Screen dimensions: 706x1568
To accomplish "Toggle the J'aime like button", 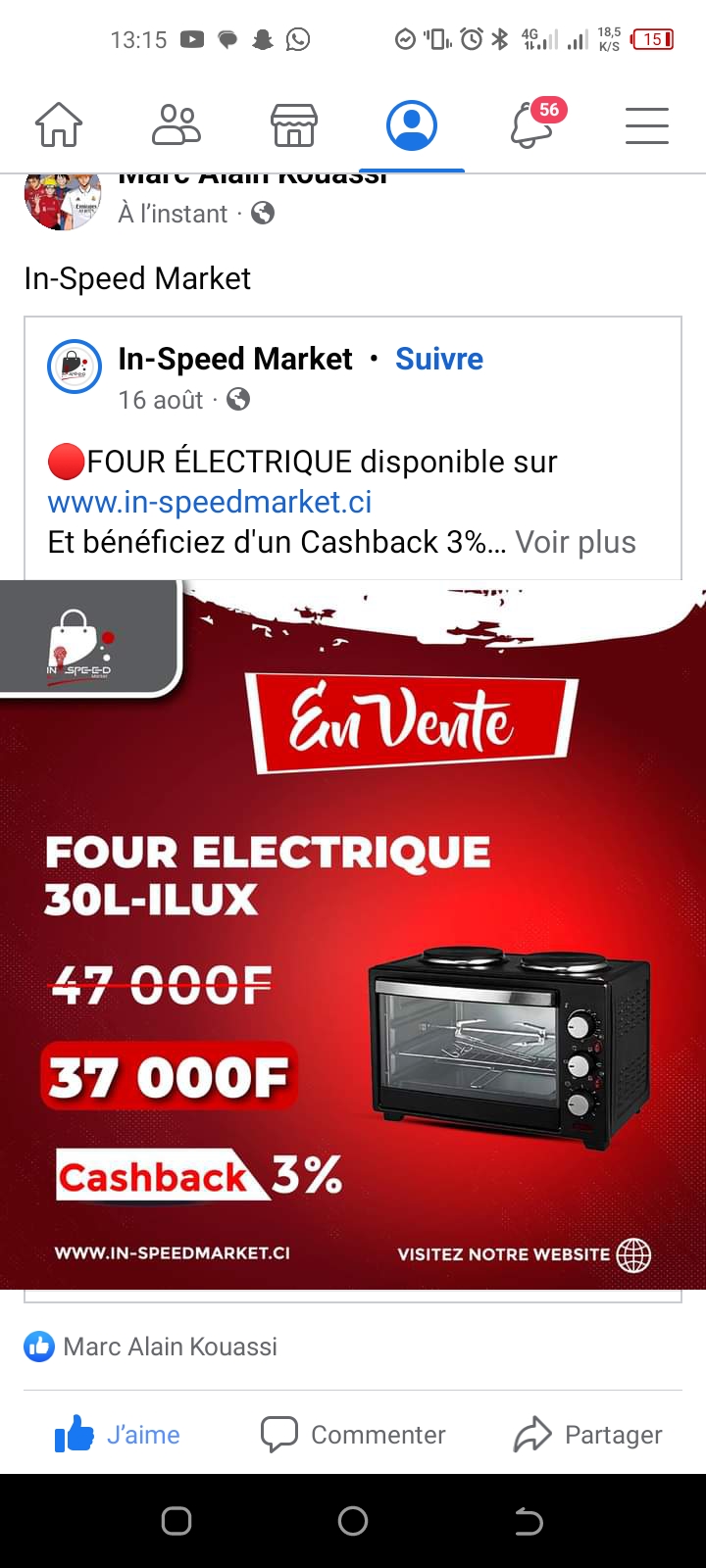I will 118,1435.
